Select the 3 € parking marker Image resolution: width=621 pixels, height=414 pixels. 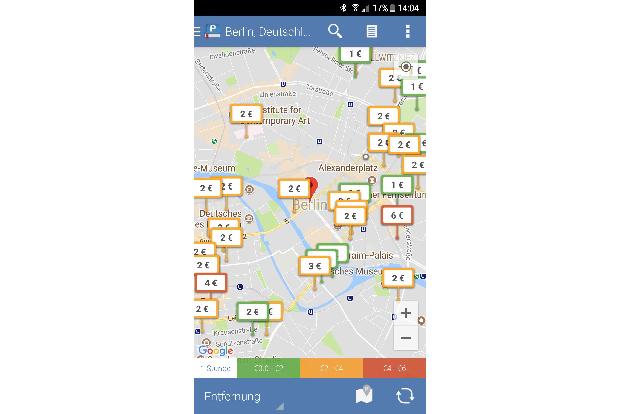(314, 266)
